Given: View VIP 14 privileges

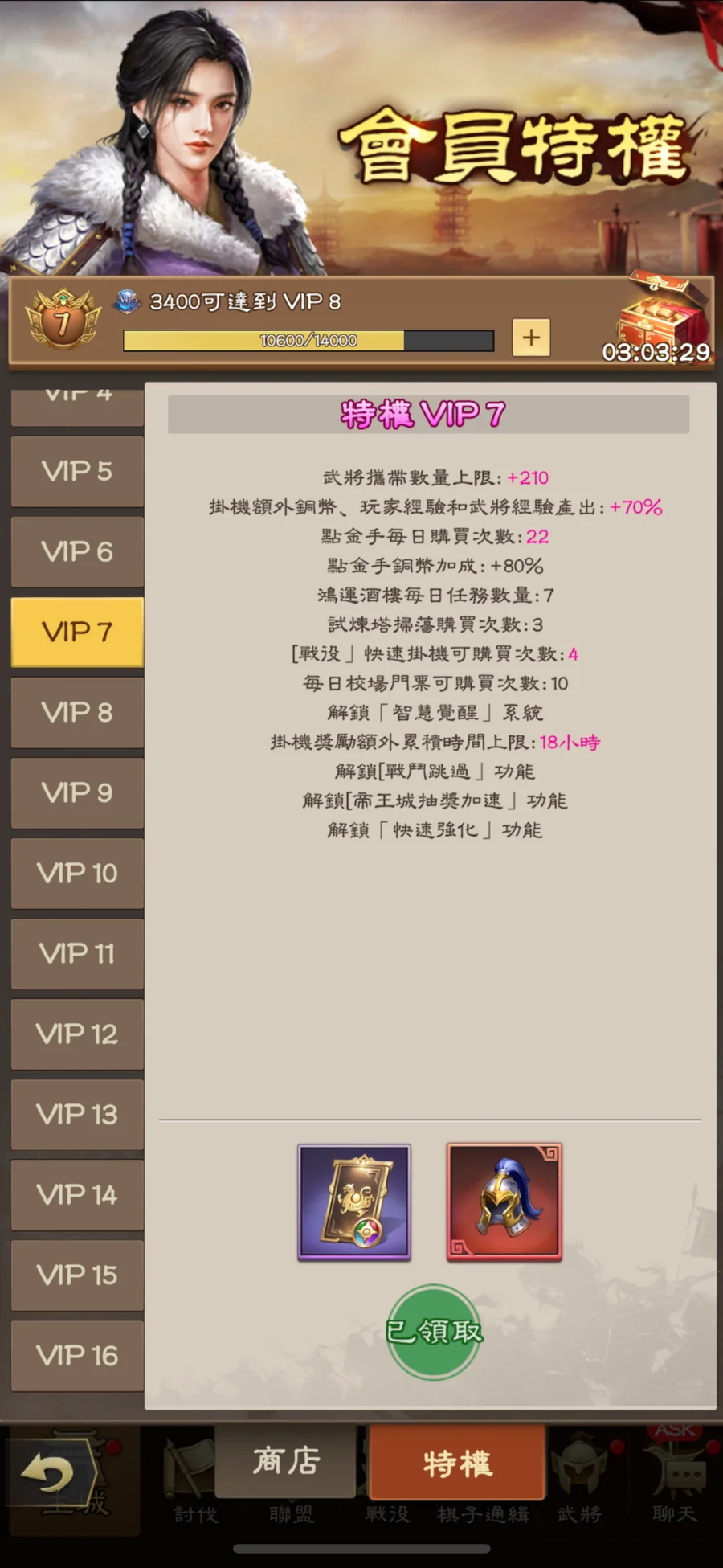Looking at the screenshot, I should point(77,1194).
